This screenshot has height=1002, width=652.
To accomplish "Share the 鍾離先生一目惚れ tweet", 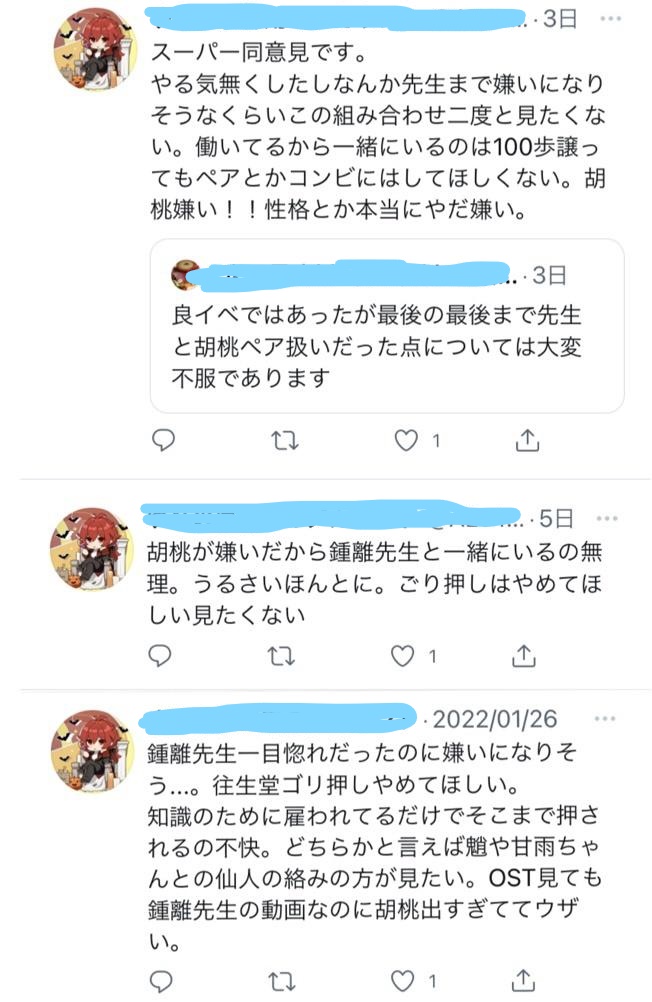I will click(x=524, y=981).
